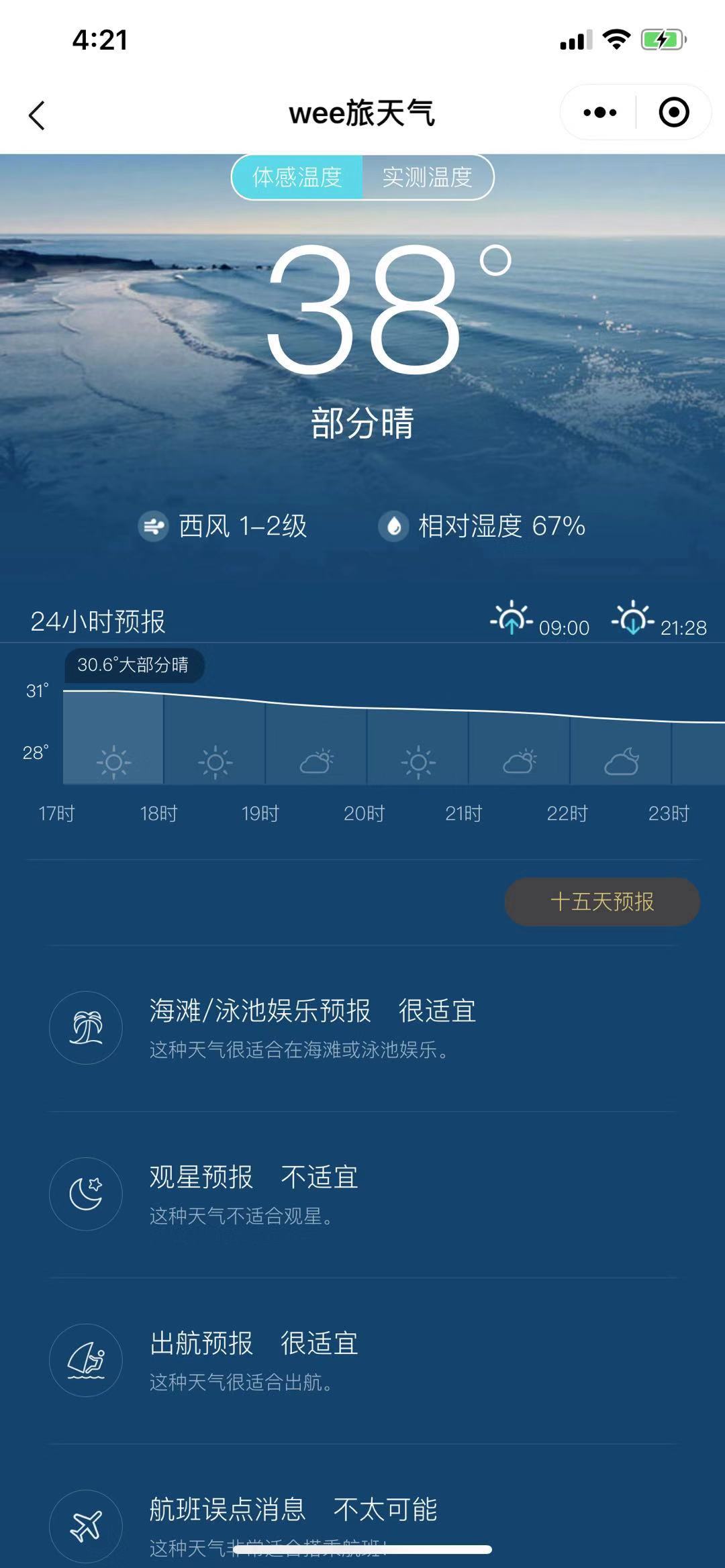Switch to the 体感温度 tab
Image resolution: width=725 pixels, height=1568 pixels.
(297, 177)
